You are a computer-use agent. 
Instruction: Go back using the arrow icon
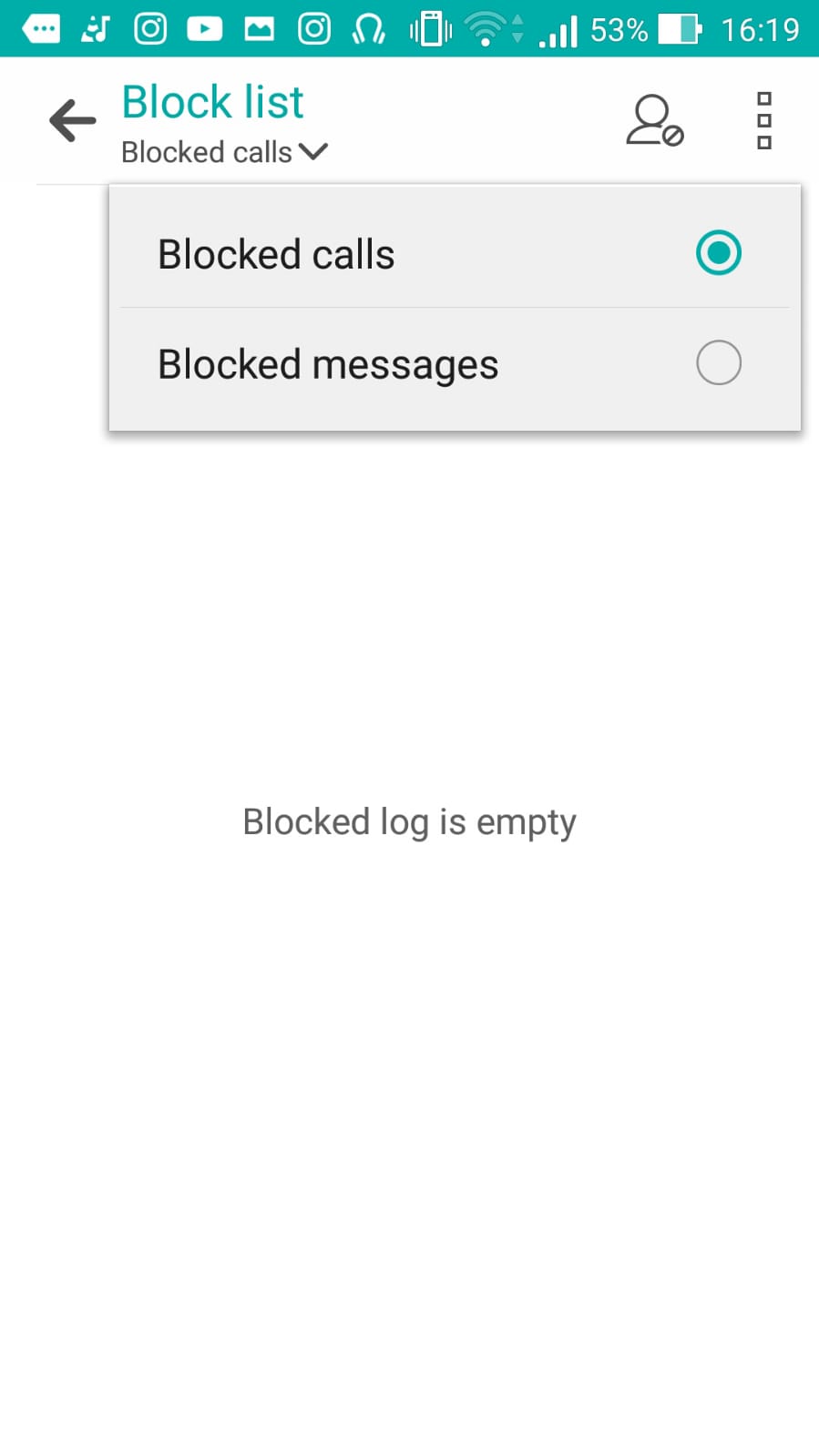click(x=73, y=120)
